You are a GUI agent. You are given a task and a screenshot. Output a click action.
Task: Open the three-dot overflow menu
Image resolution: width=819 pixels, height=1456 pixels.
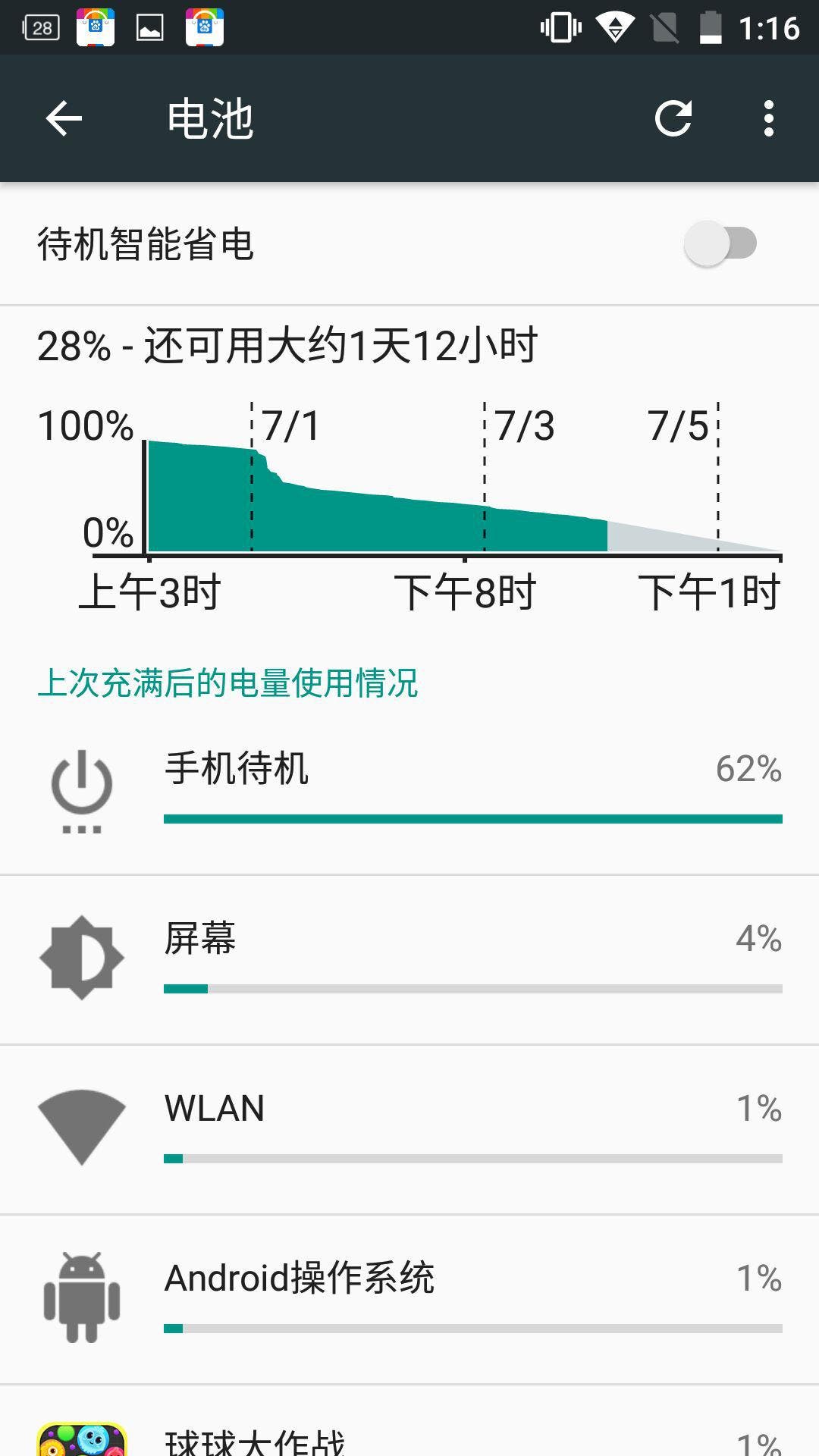769,119
